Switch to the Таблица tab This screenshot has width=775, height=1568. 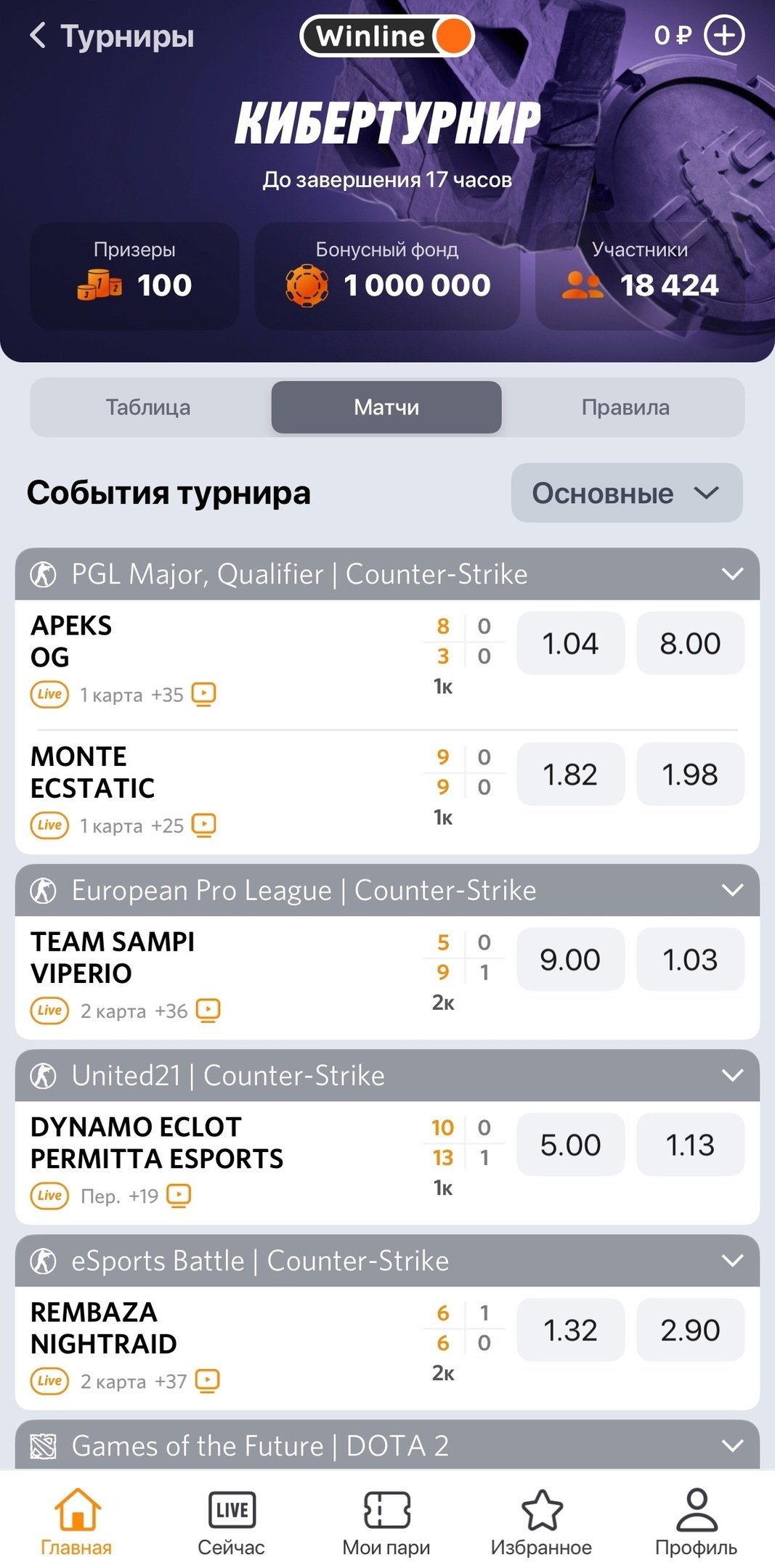click(x=148, y=407)
